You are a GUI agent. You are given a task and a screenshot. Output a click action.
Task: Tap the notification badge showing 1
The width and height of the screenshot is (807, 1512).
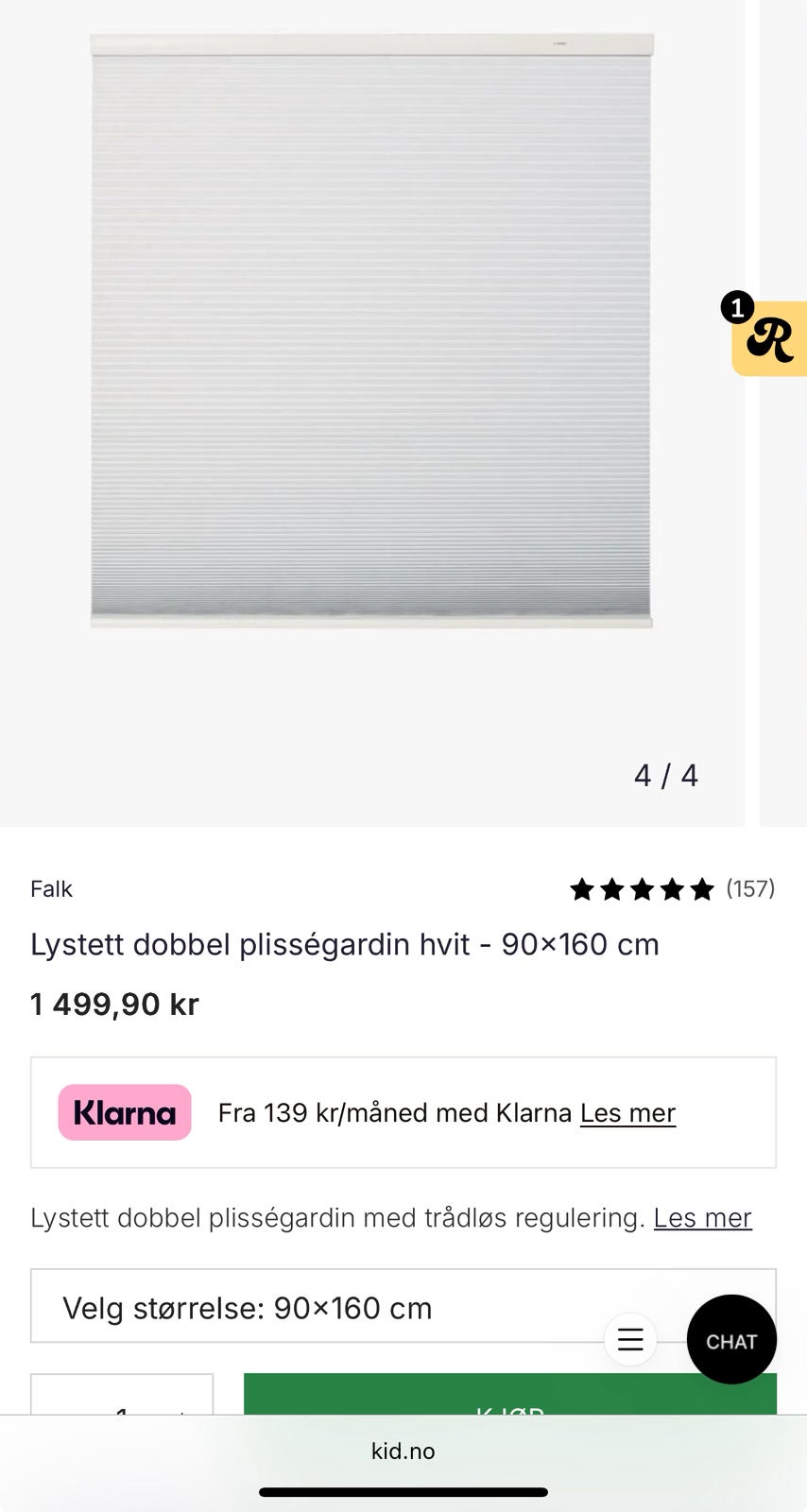738,307
